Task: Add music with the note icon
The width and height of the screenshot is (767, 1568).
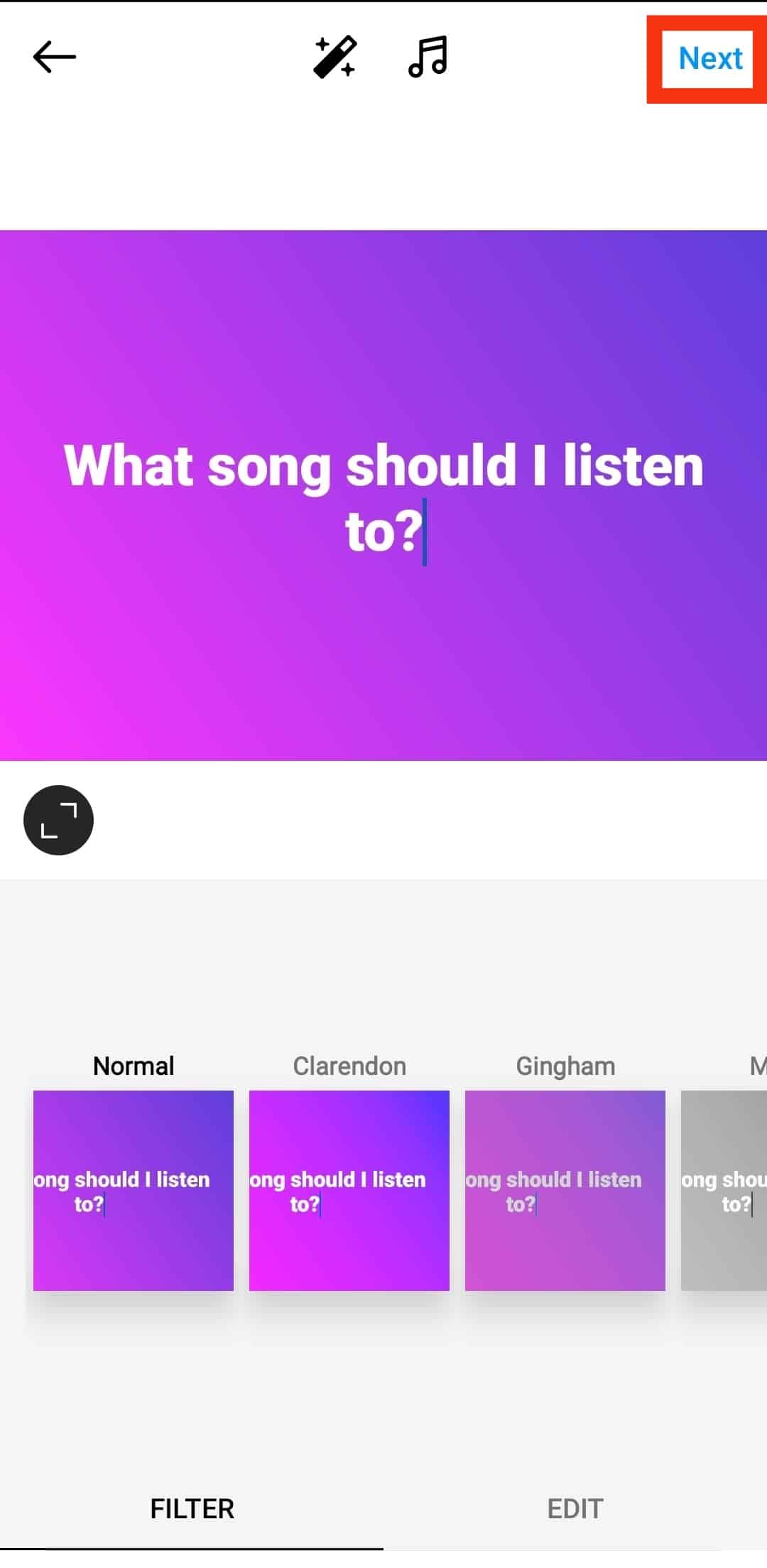Action: (428, 57)
